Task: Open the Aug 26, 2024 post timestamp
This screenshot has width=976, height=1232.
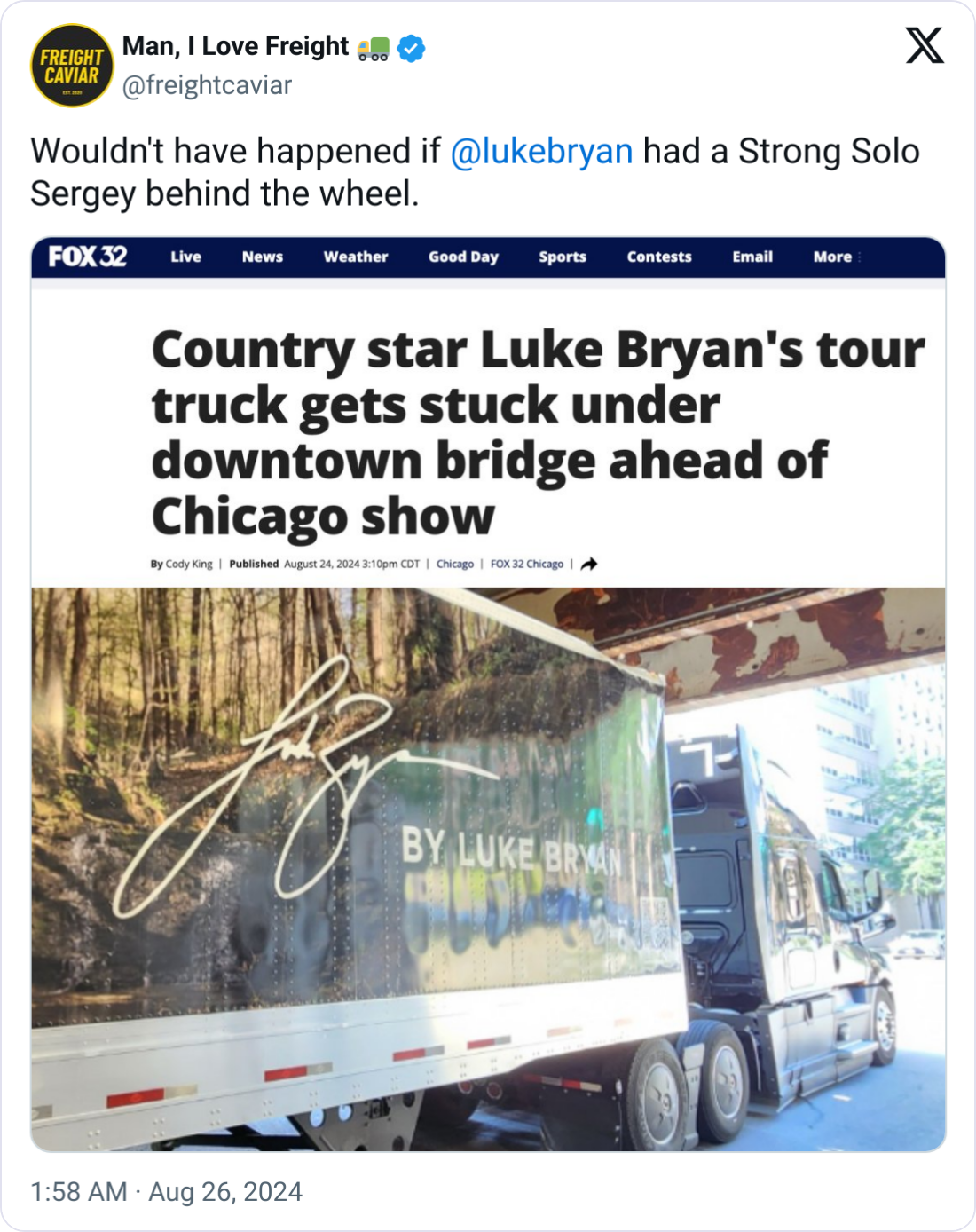Action: (x=166, y=1191)
